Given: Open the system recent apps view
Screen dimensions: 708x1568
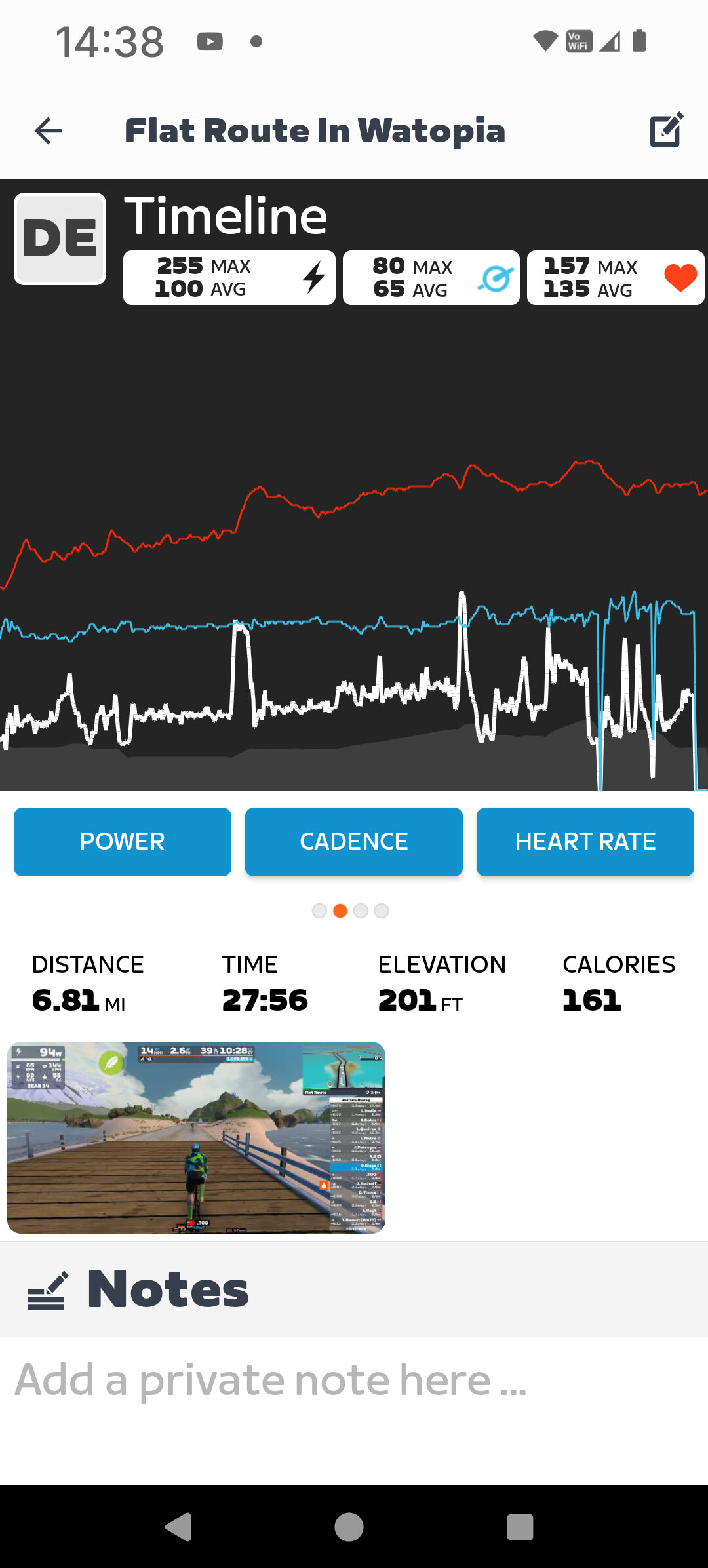Looking at the screenshot, I should tap(520, 1527).
